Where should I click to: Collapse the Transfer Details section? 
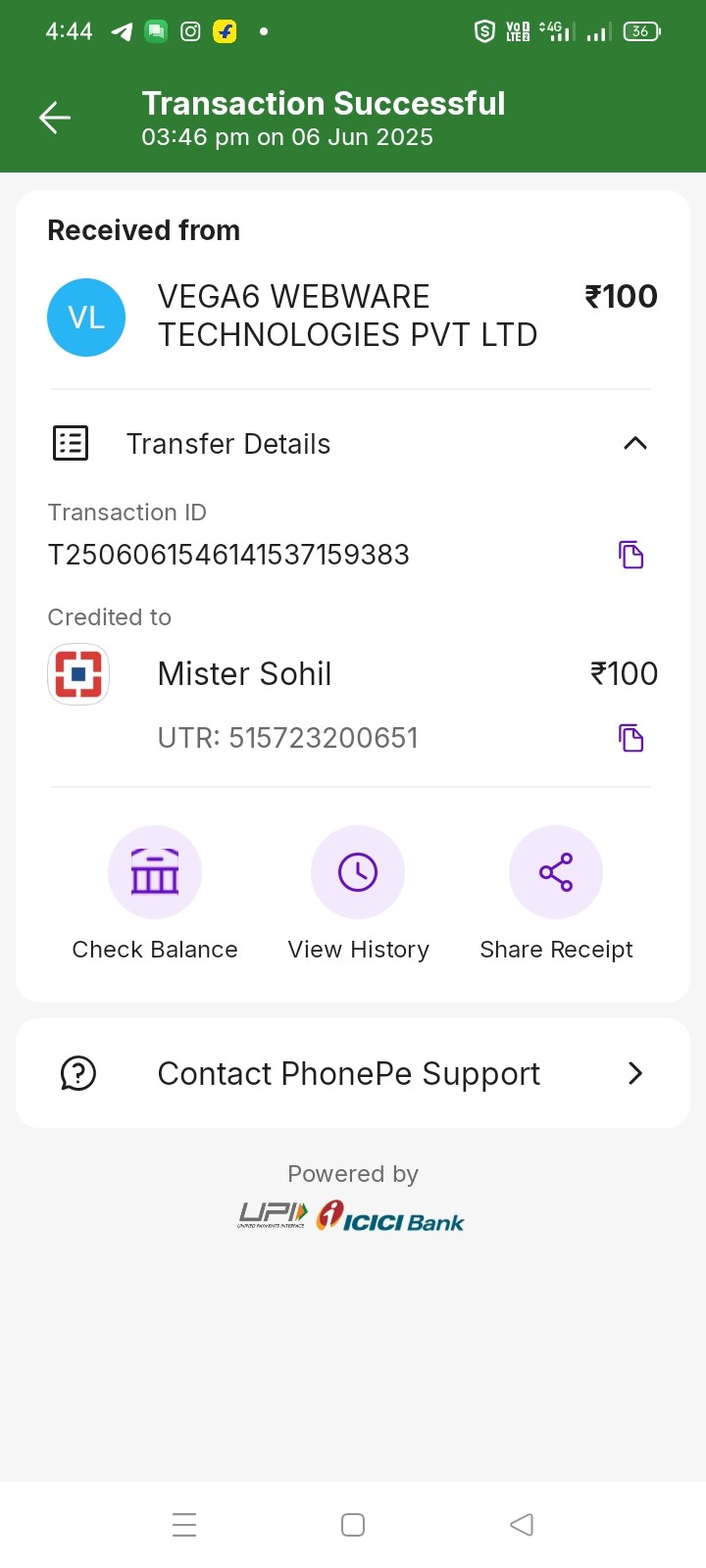click(x=634, y=444)
